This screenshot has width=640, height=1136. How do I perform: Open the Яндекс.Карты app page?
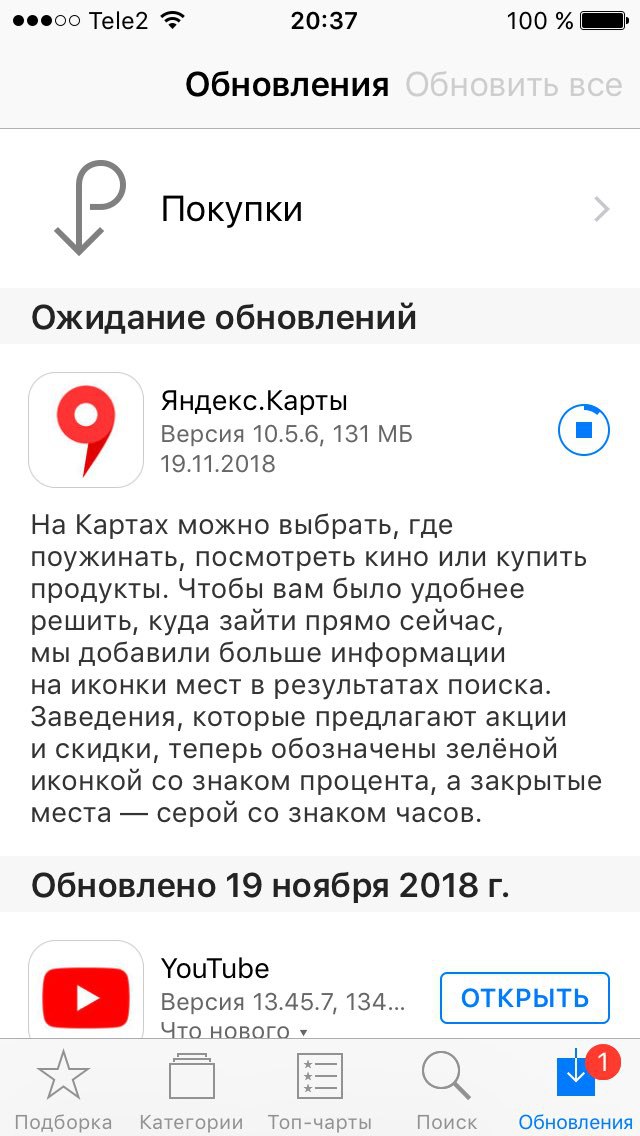click(86, 430)
